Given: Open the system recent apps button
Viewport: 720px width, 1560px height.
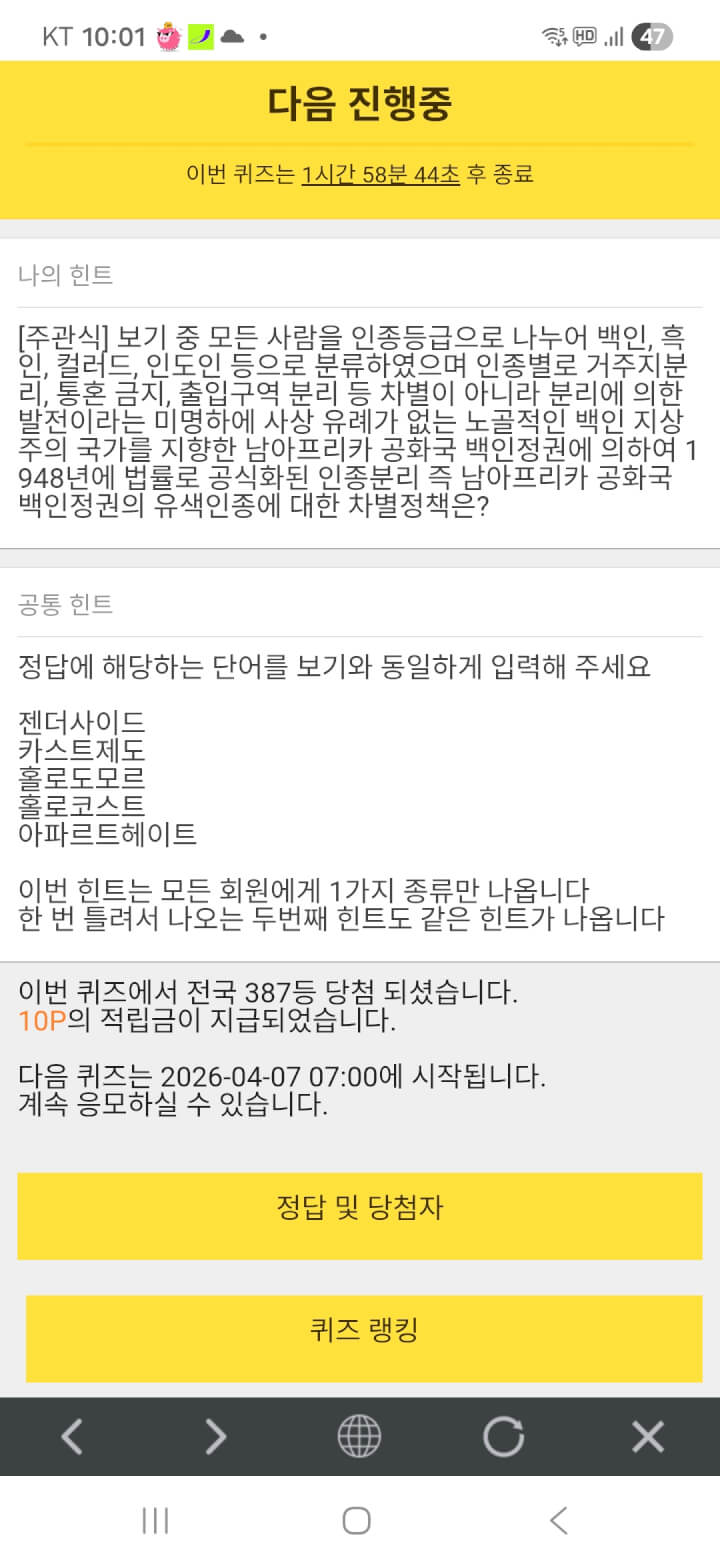Looking at the screenshot, I should pos(155,1521).
